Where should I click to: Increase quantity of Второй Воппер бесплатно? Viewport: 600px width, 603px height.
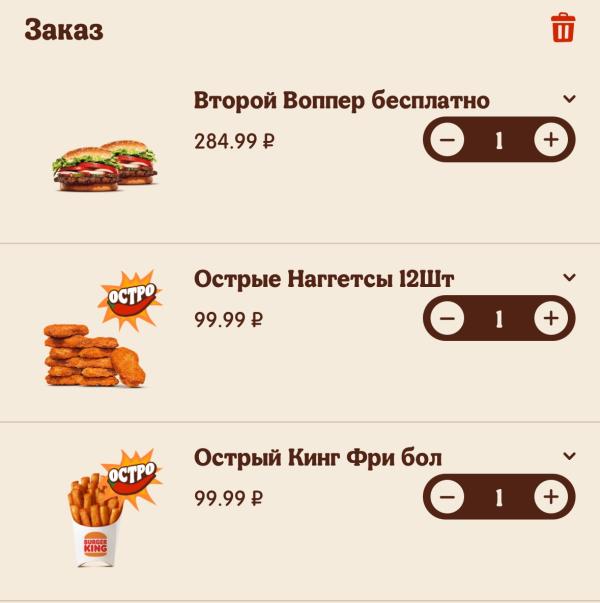click(x=550, y=139)
